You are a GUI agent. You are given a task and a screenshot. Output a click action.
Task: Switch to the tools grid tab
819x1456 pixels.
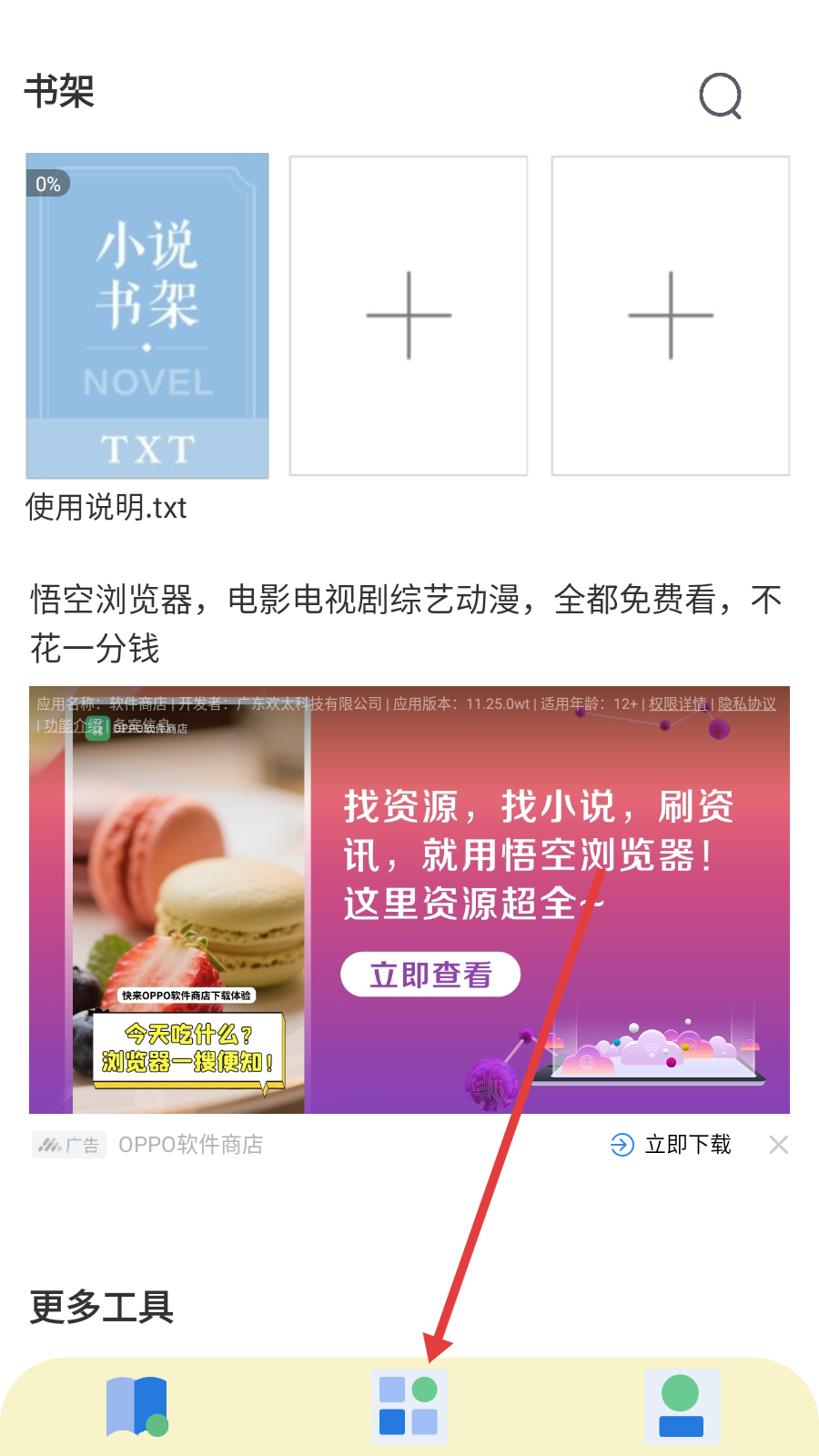click(x=409, y=1406)
